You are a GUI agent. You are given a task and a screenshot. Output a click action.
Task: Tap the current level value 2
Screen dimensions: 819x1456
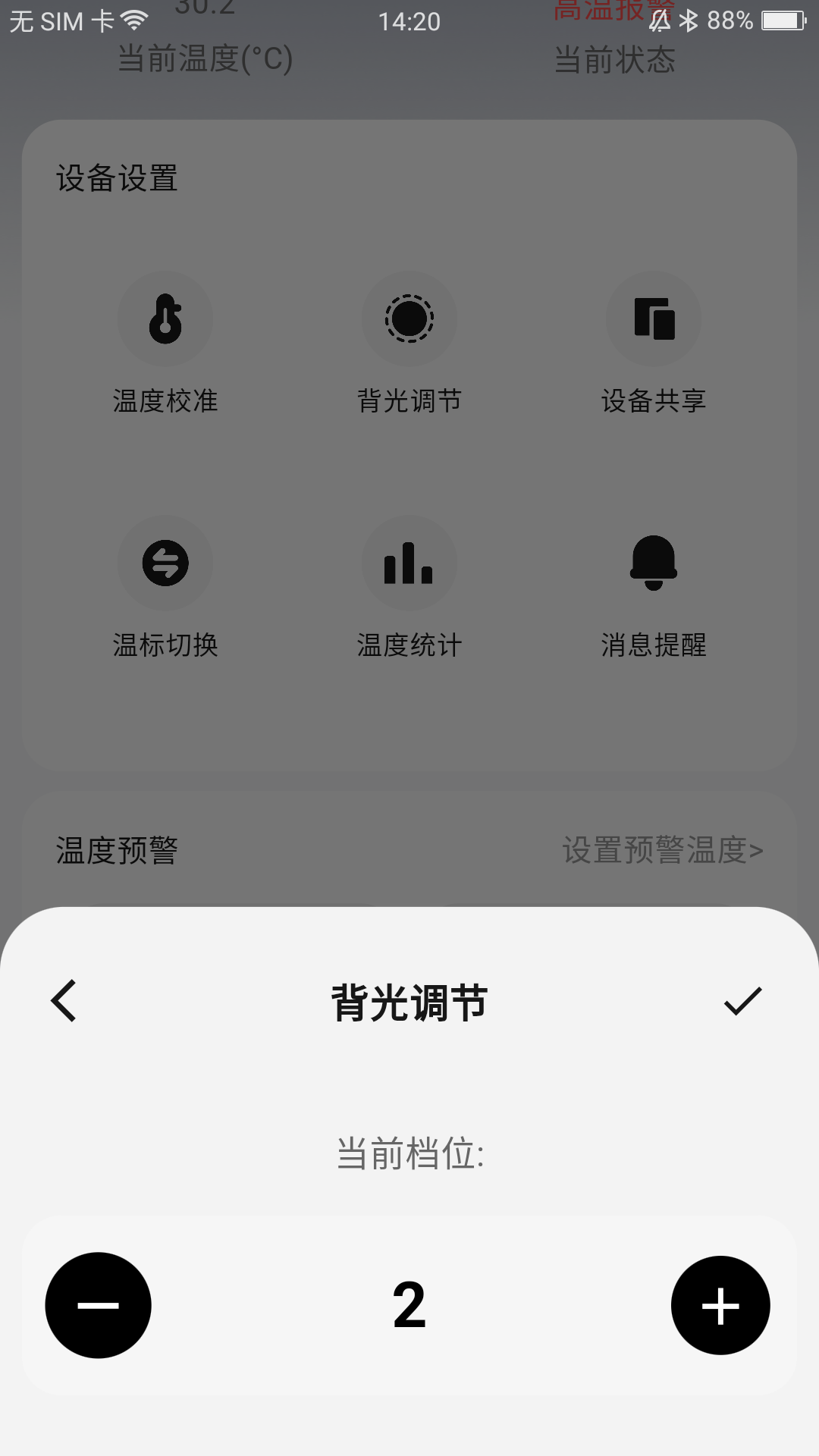[x=409, y=1304]
